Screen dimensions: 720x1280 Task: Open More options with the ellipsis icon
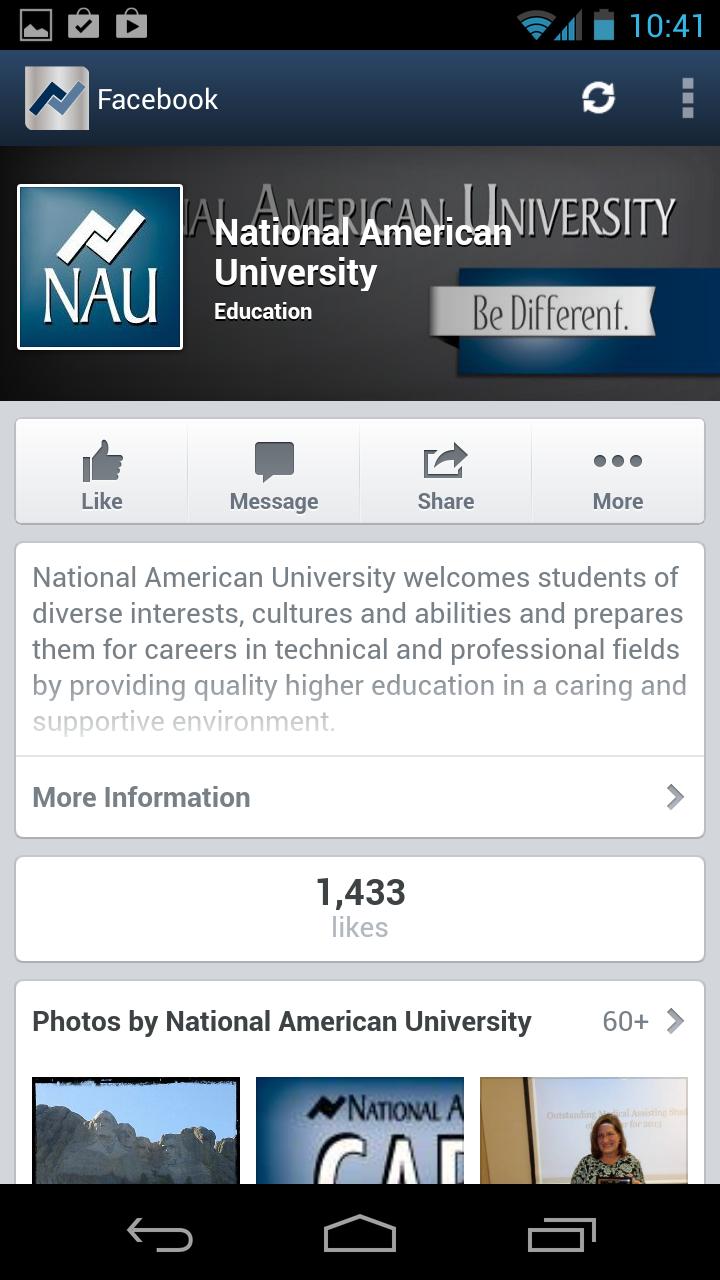tap(618, 461)
